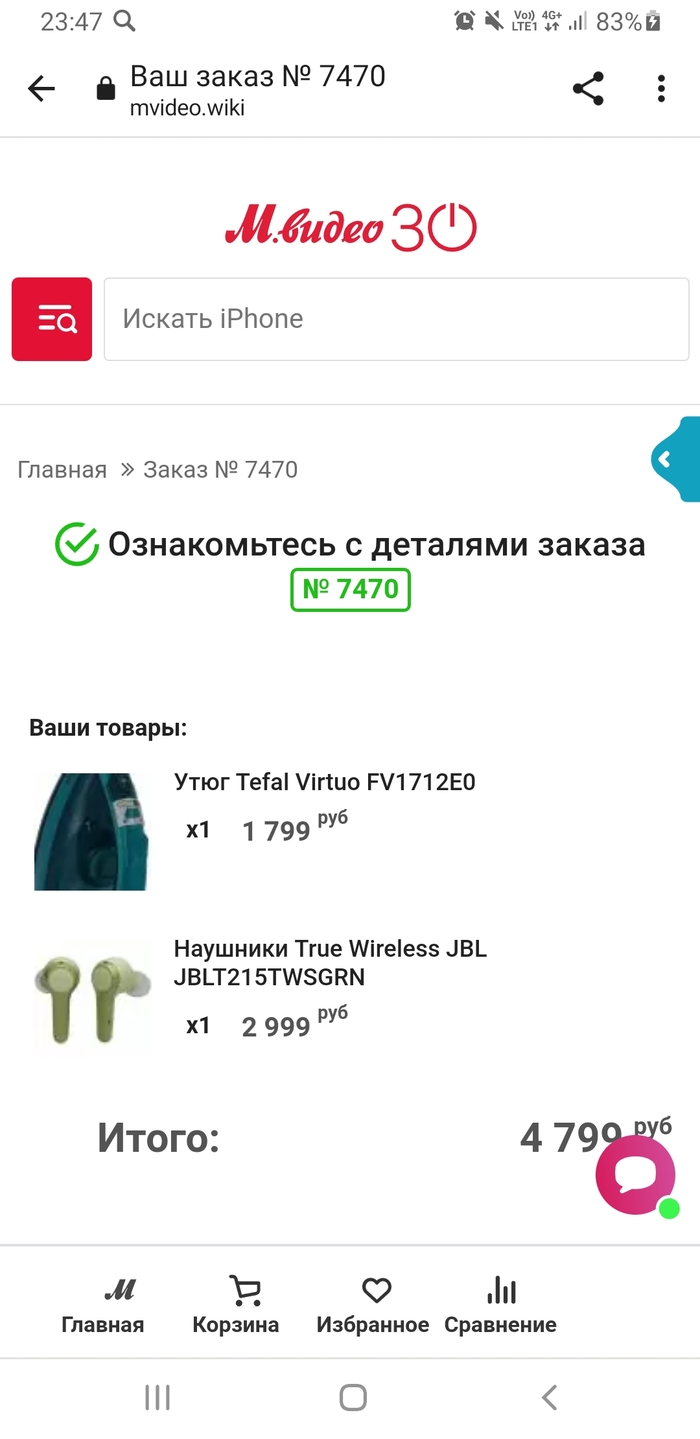Open the Корзина cart tab
Image resolution: width=700 pixels, height=1439 pixels.
[x=236, y=1306]
